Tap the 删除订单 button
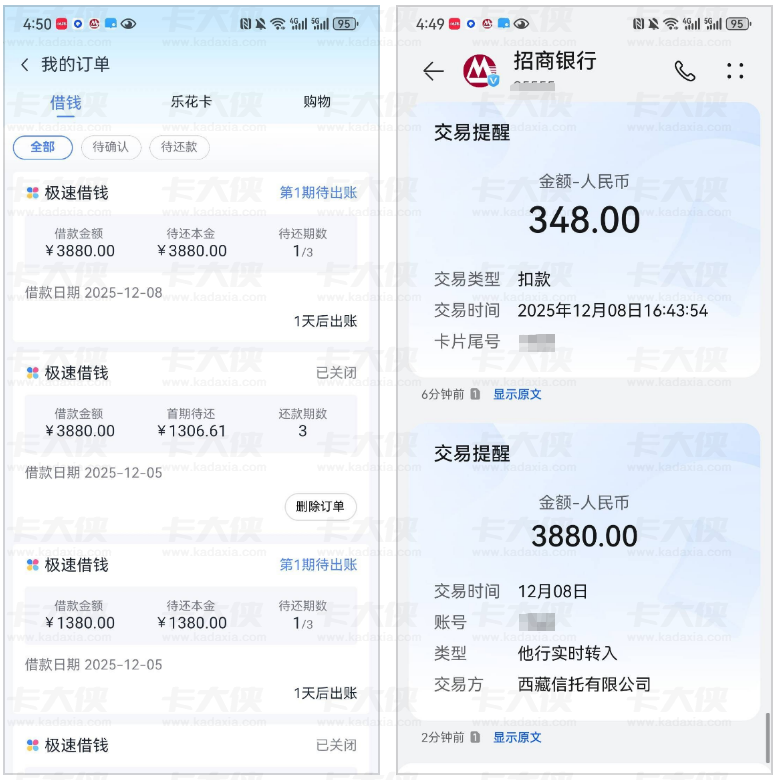 (321, 508)
